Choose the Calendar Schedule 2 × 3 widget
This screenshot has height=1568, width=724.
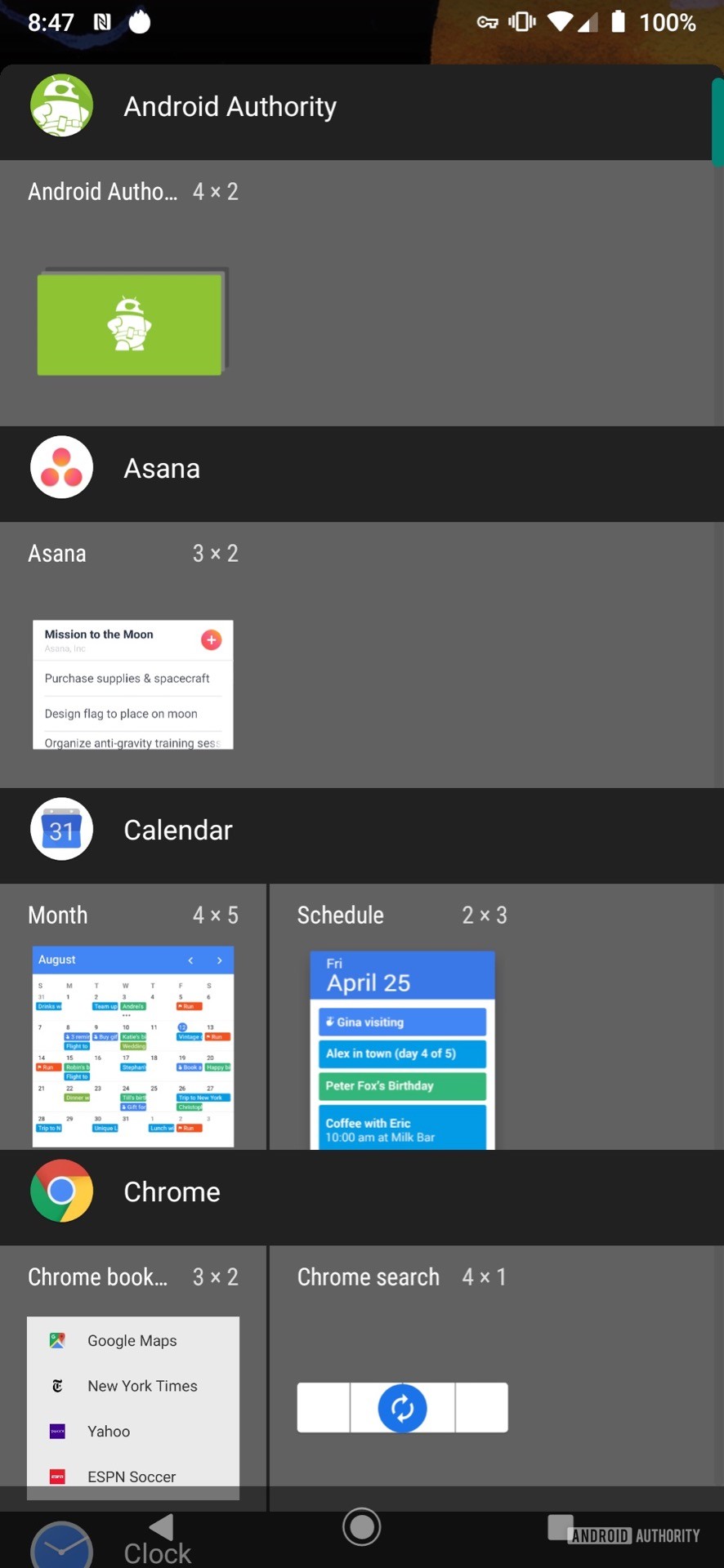pyautogui.click(x=402, y=1049)
